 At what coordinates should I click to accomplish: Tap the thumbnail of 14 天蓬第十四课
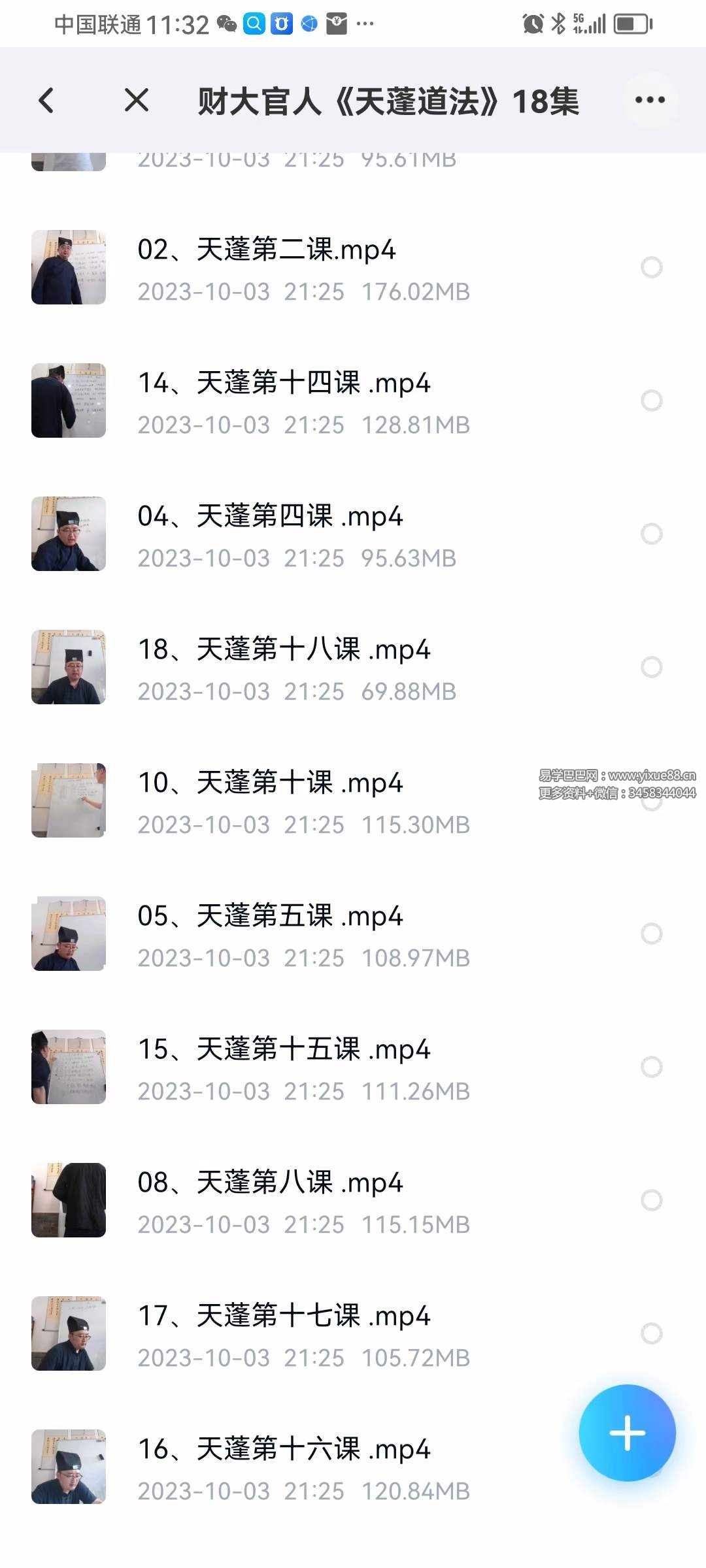68,400
